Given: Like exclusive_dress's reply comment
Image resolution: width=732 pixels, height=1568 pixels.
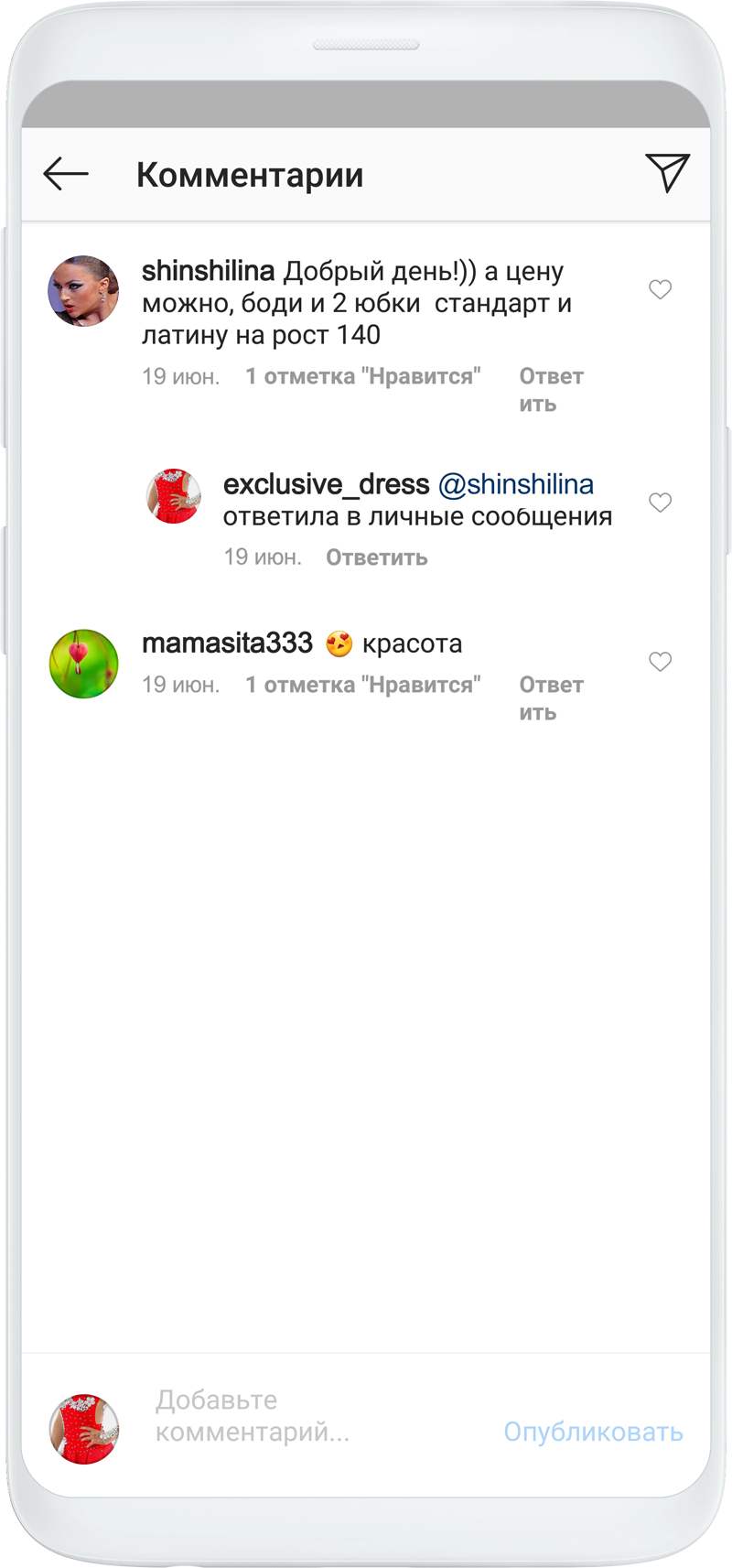Looking at the screenshot, I should (x=660, y=503).
